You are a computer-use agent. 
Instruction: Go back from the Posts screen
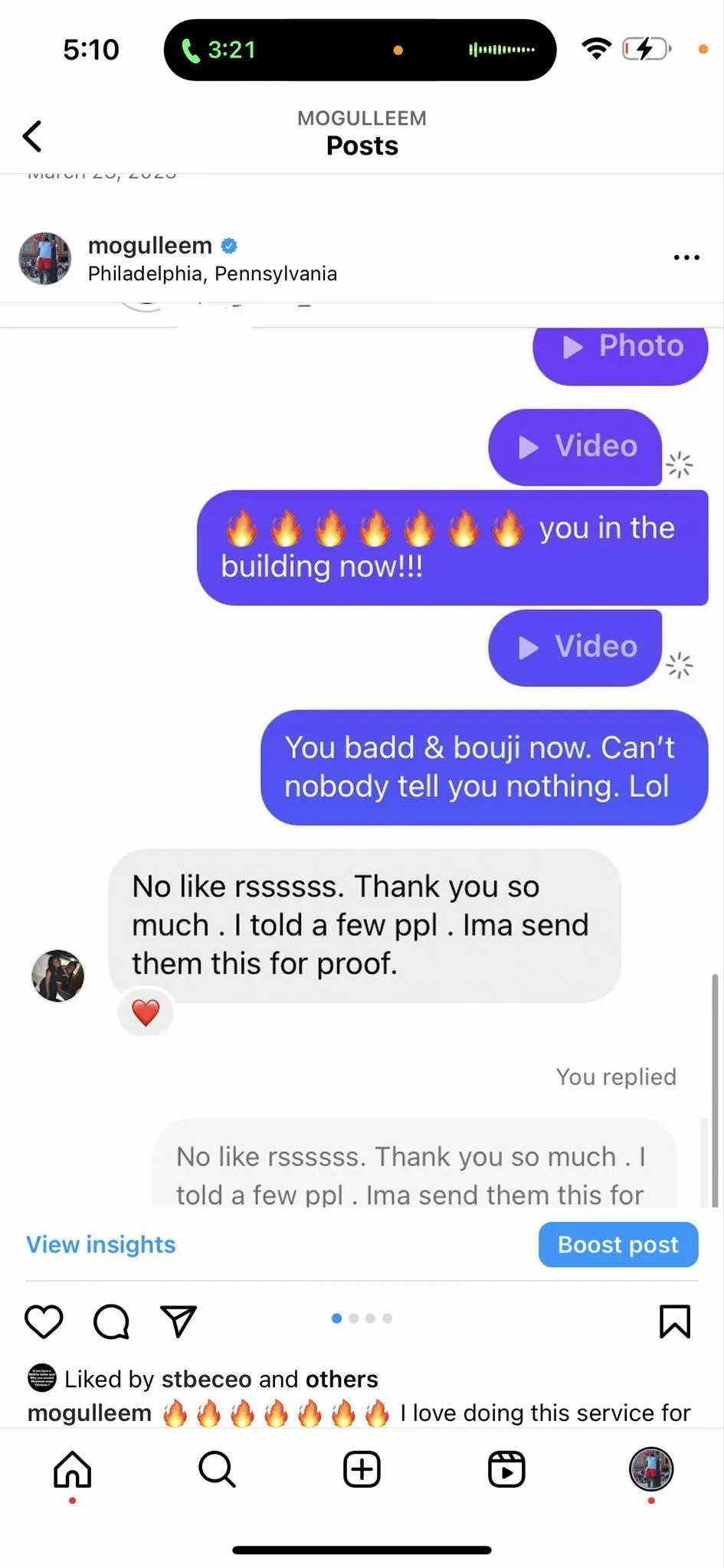[32, 136]
